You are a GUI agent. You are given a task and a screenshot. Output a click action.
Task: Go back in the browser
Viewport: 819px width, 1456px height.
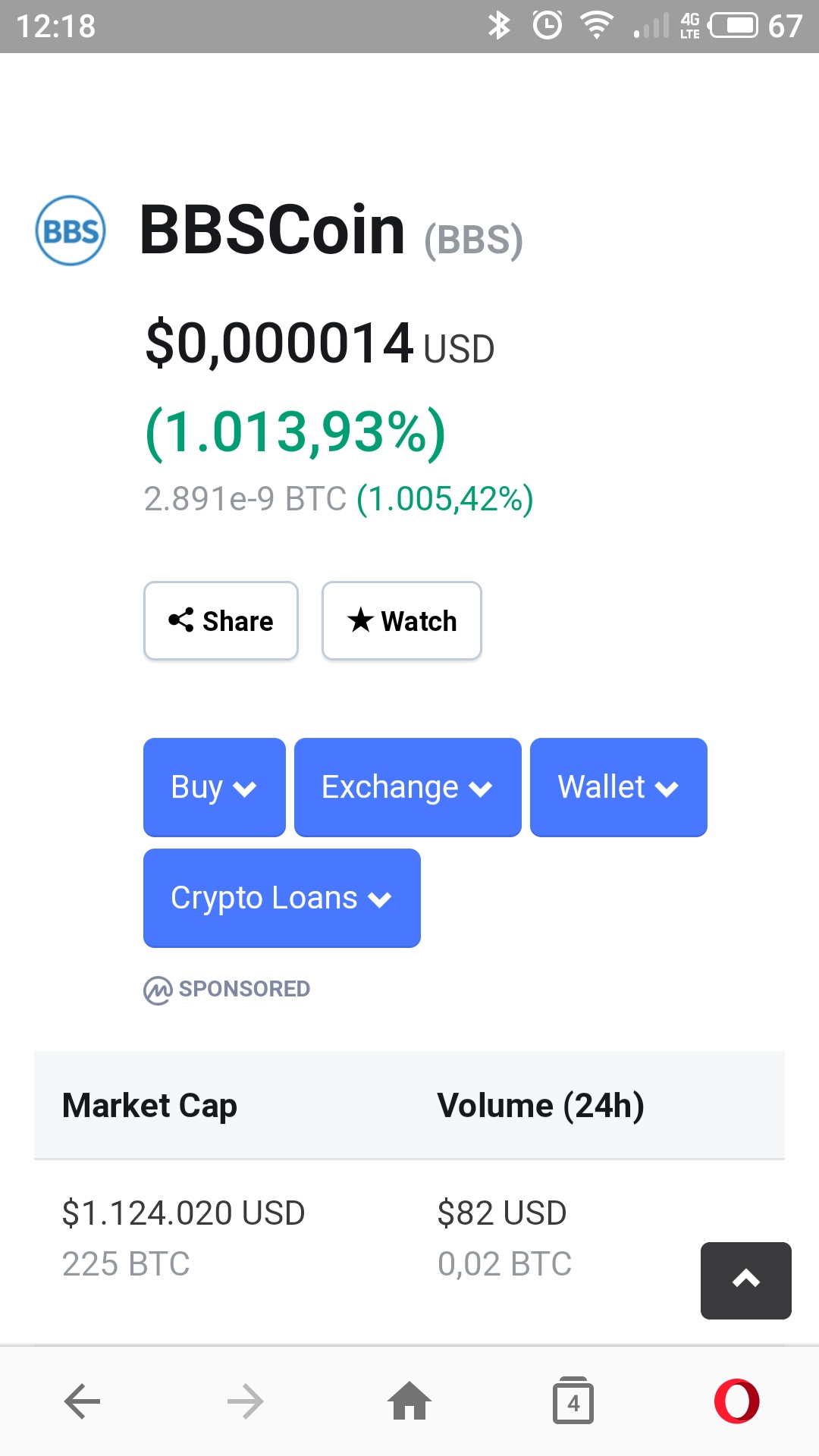[x=82, y=1401]
